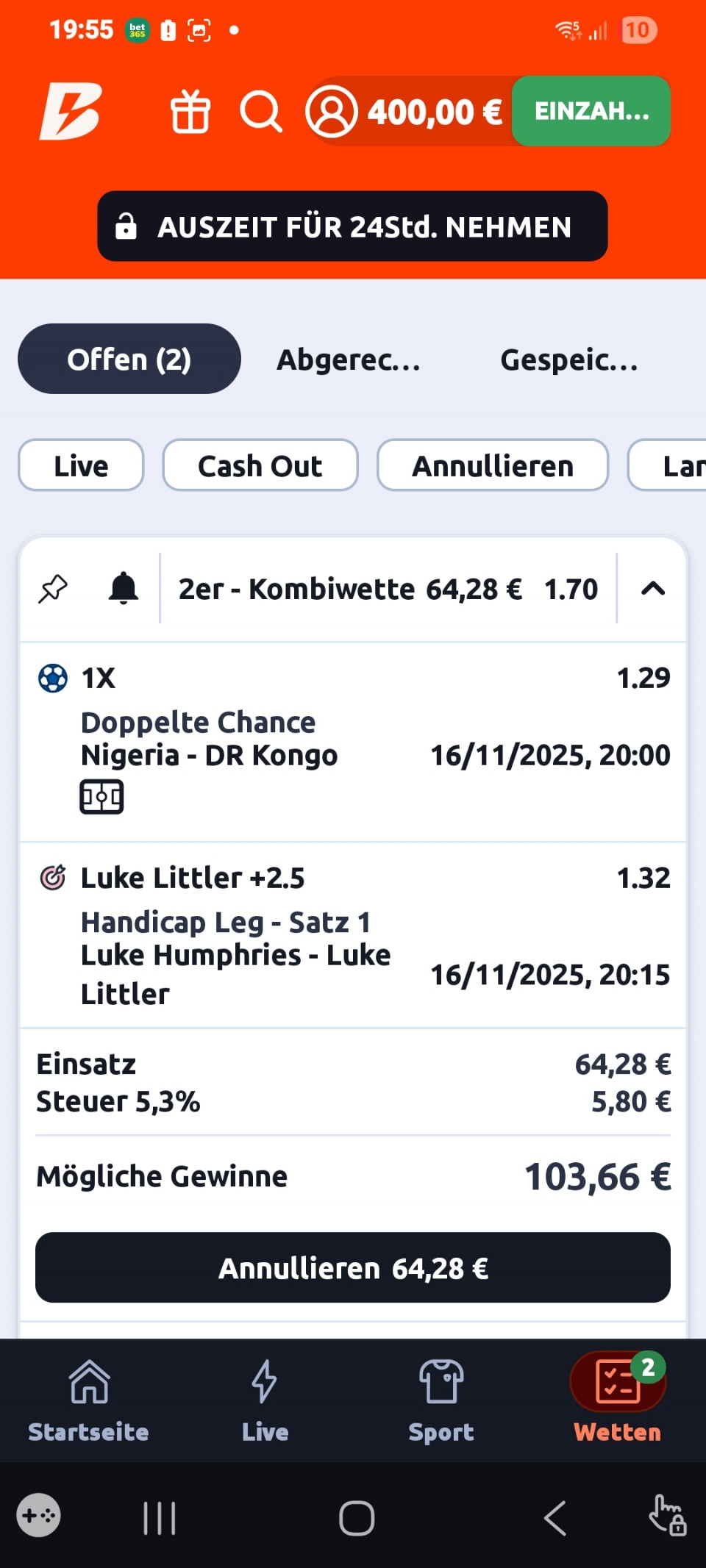Take a 24-hour timeout
The image size is (706, 1568).
pos(352,226)
